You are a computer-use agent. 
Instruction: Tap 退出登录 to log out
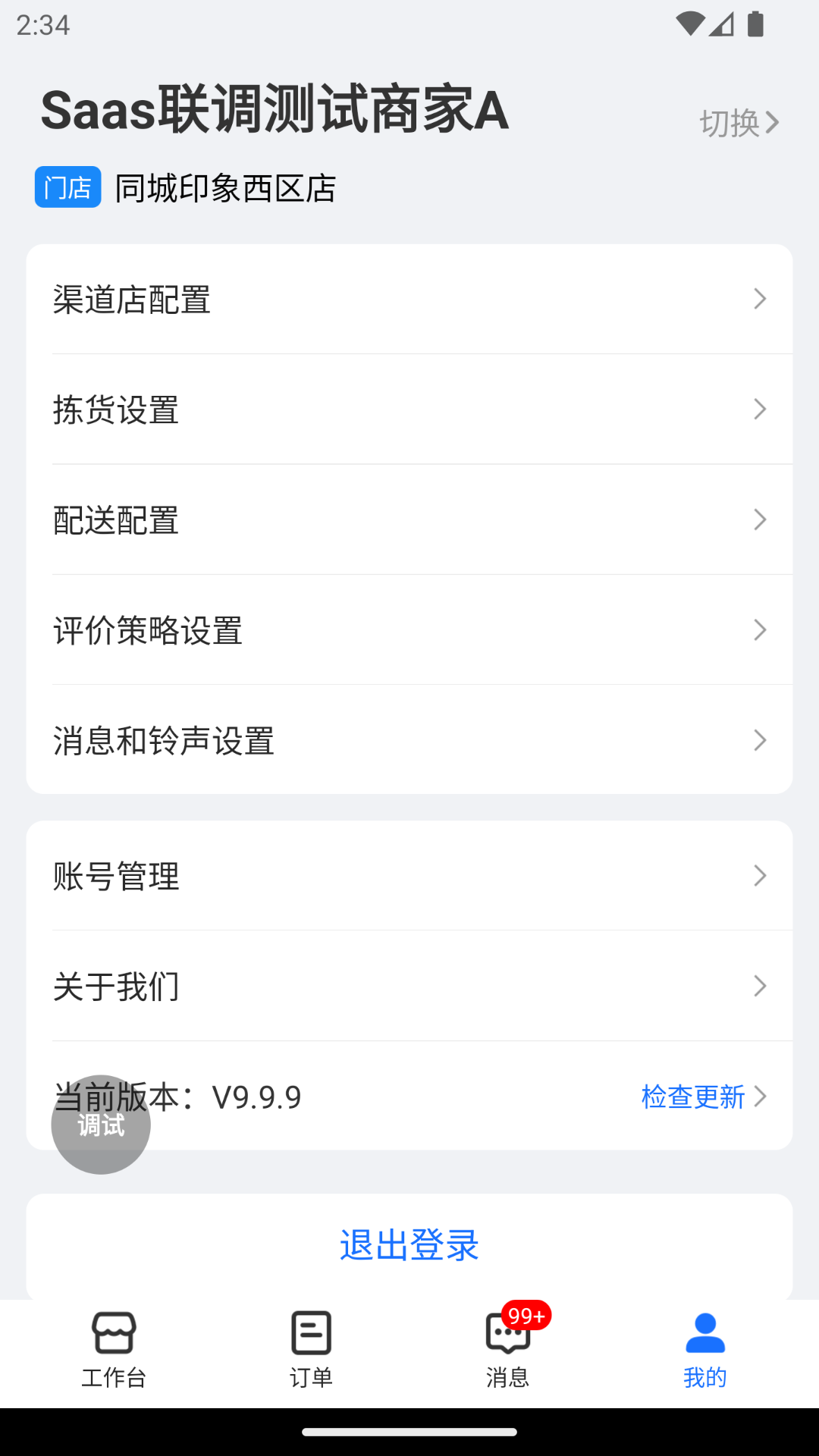pyautogui.click(x=409, y=1244)
